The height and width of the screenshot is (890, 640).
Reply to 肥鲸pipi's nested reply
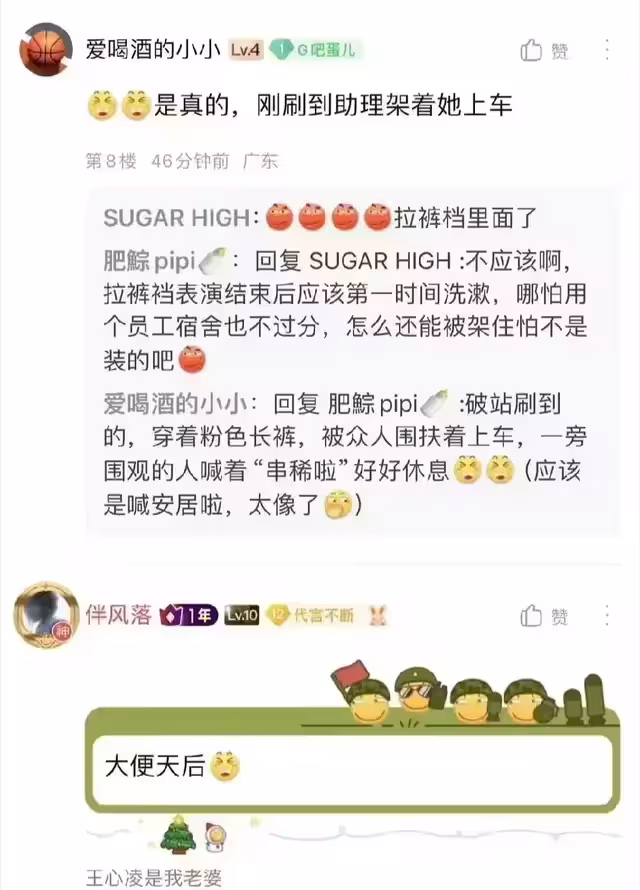tap(340, 308)
